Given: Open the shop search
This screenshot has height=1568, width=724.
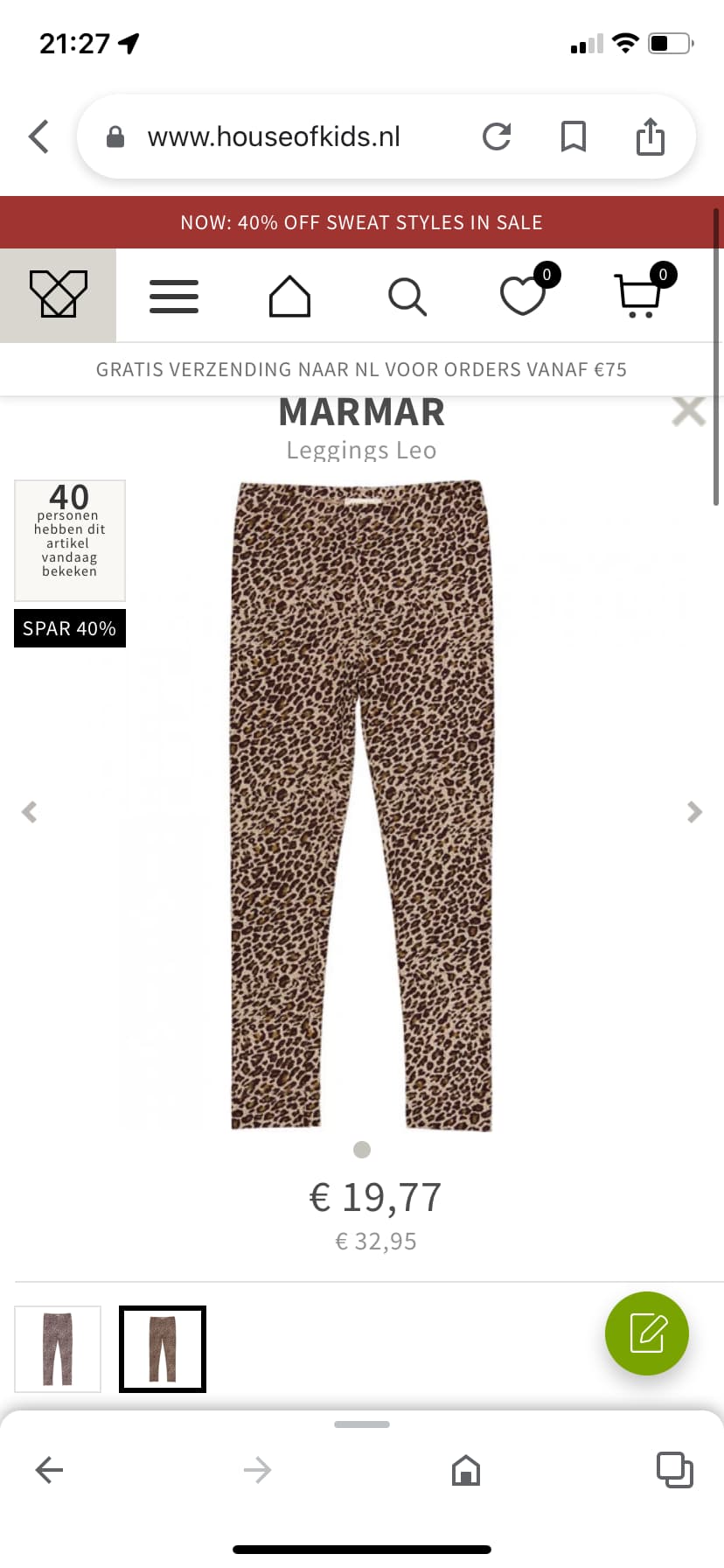Looking at the screenshot, I should [x=407, y=297].
